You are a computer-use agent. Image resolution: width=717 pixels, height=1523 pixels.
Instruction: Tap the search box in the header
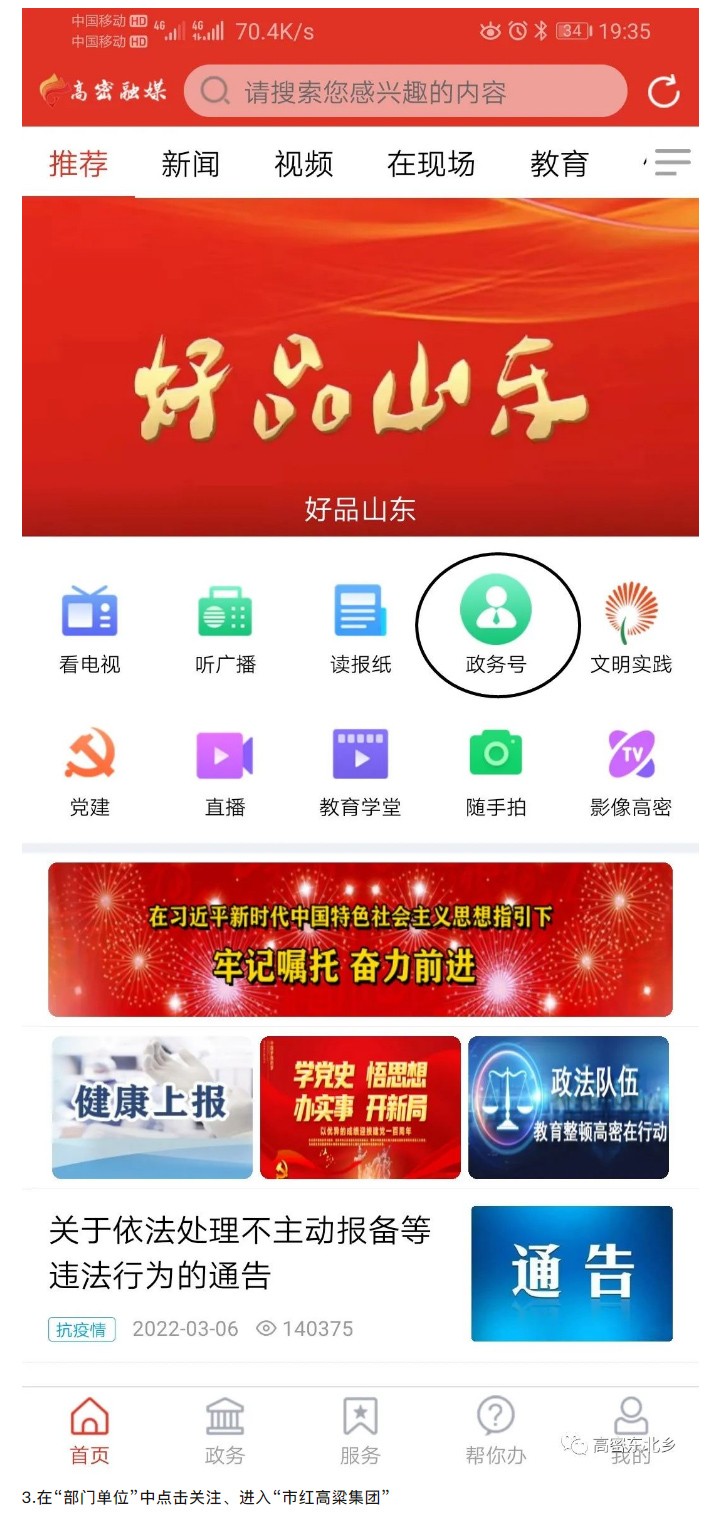(x=405, y=92)
